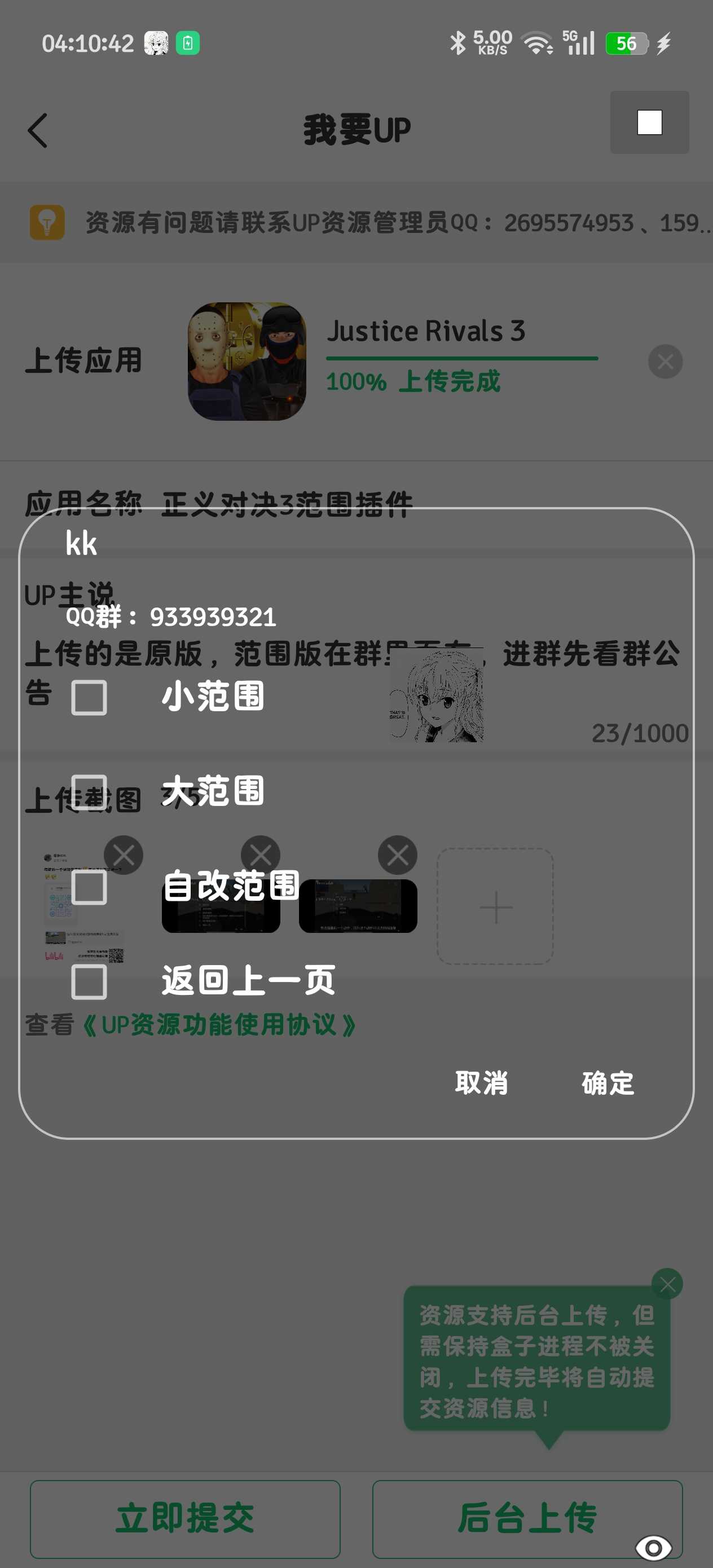Tap the white square button in top bar

(649, 122)
